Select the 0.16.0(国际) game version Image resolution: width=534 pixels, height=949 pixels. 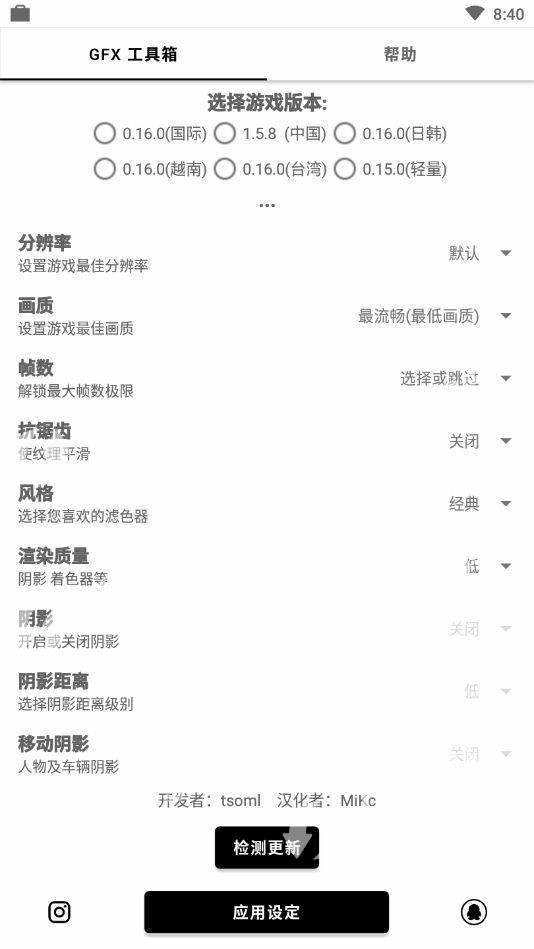coord(150,134)
